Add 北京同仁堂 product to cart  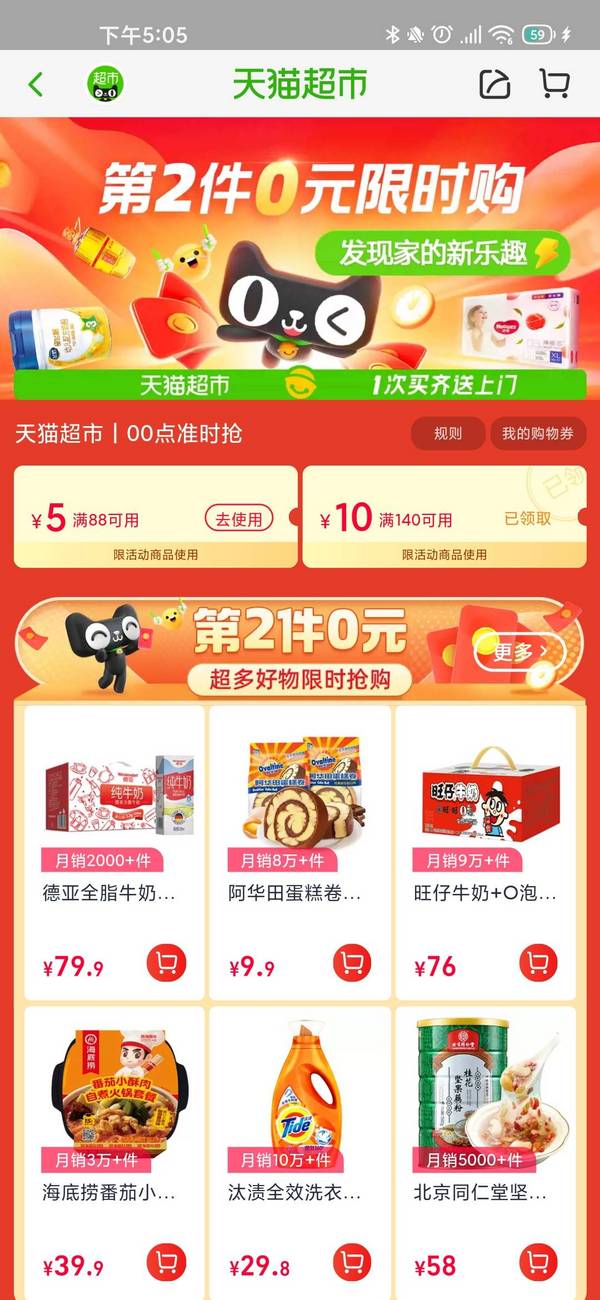point(538,1263)
